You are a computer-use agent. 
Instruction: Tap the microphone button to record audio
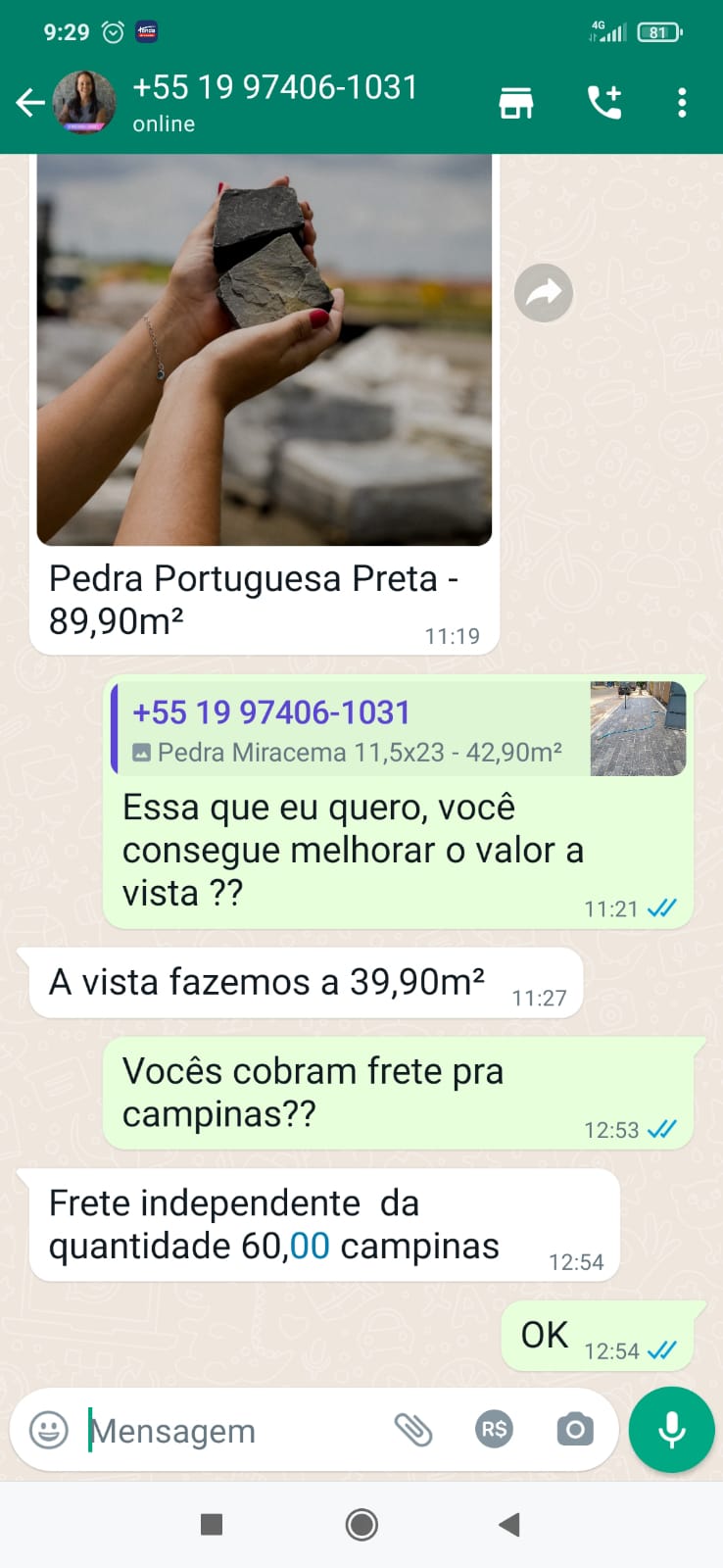tap(671, 1430)
